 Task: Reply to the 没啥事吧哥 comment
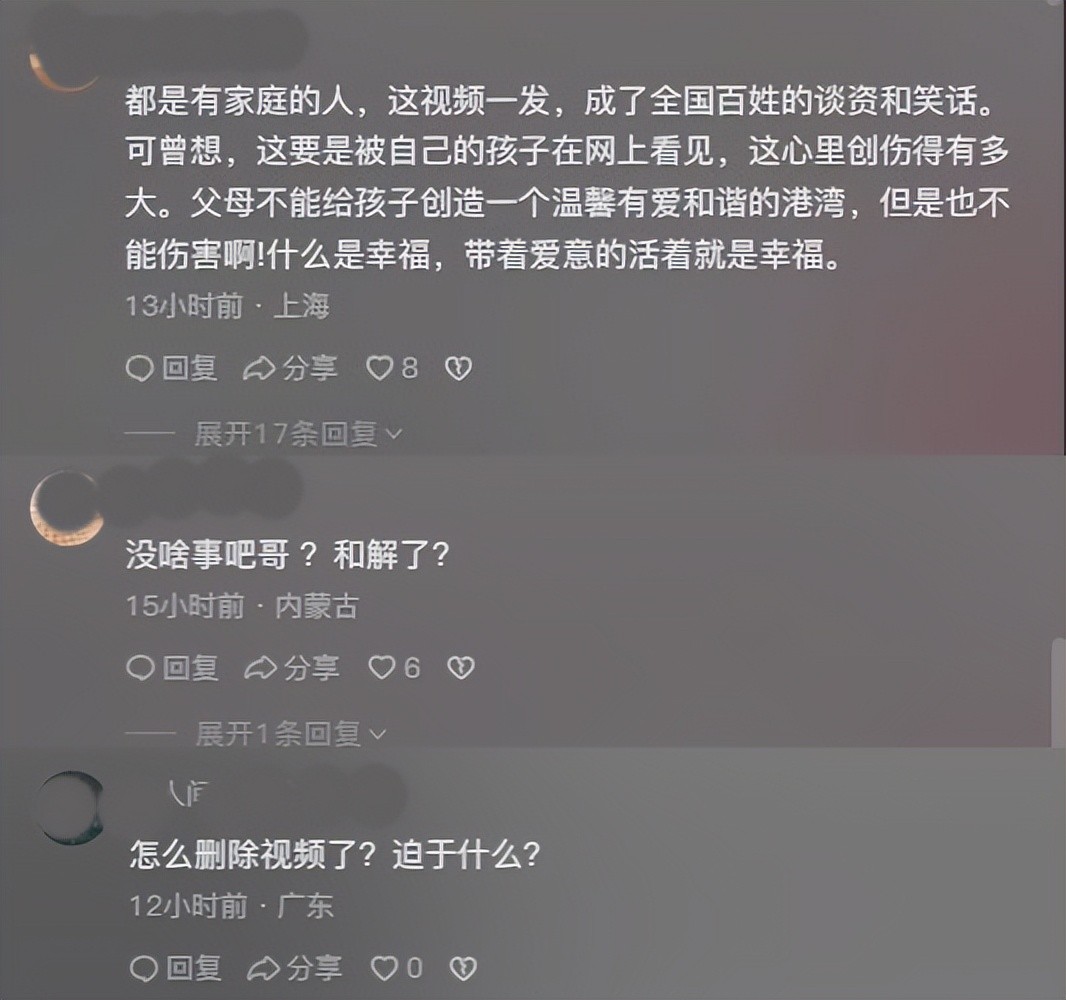(171, 667)
